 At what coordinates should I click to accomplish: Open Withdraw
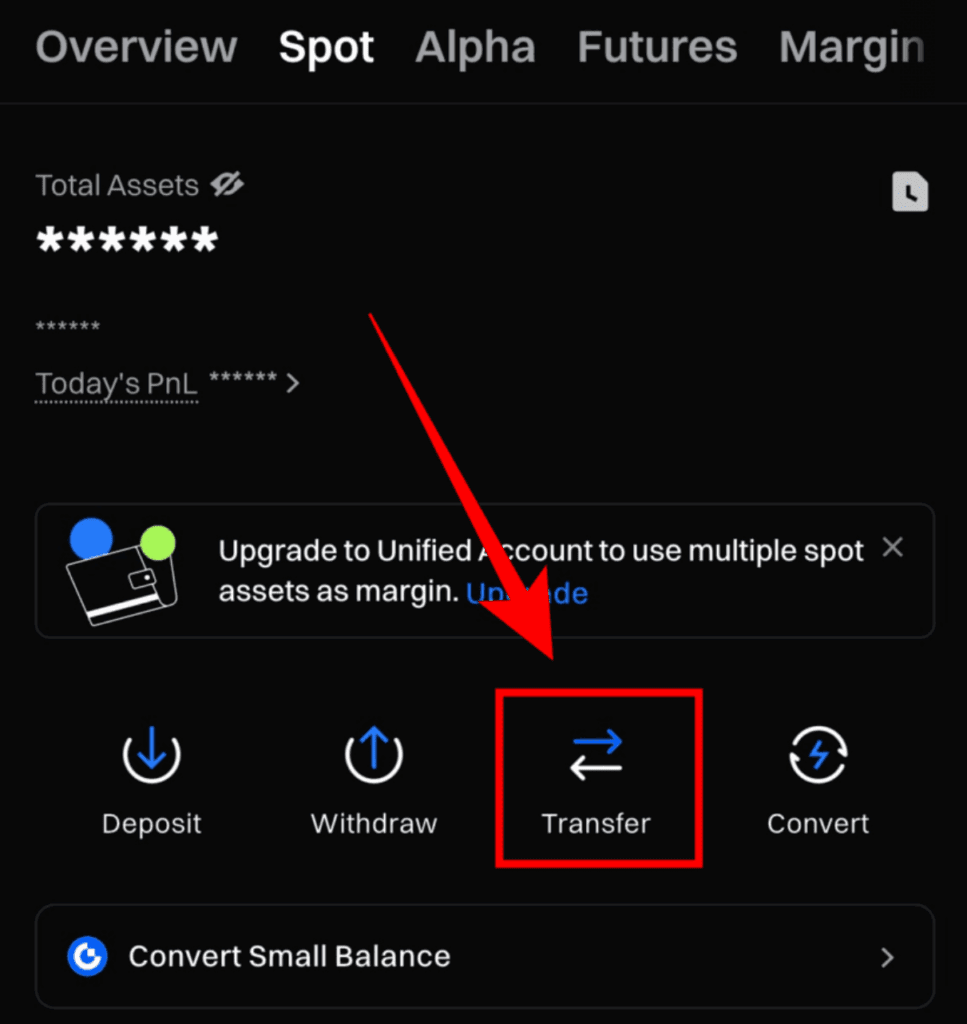click(x=374, y=780)
